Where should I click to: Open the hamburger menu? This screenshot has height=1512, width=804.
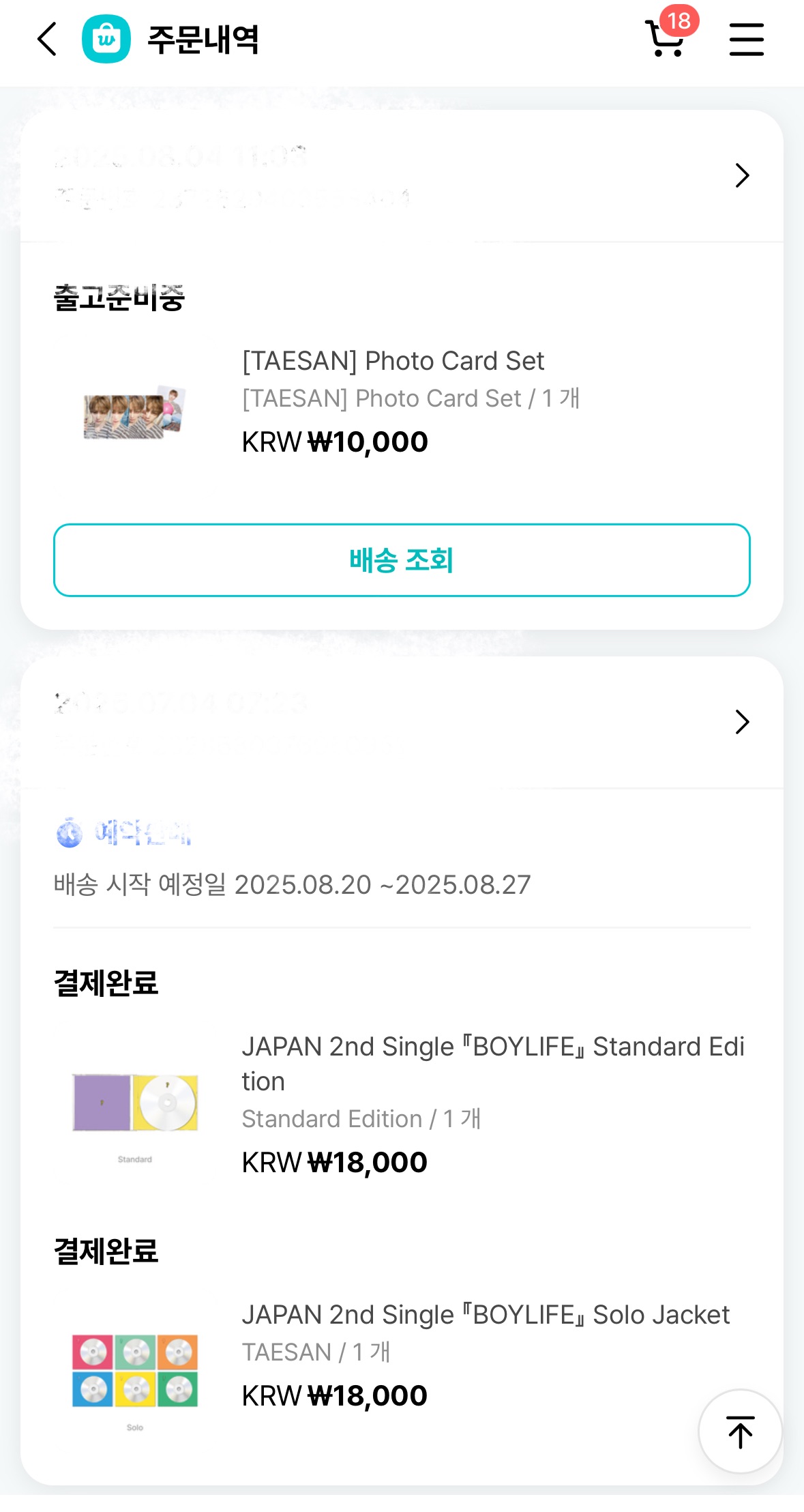(746, 39)
